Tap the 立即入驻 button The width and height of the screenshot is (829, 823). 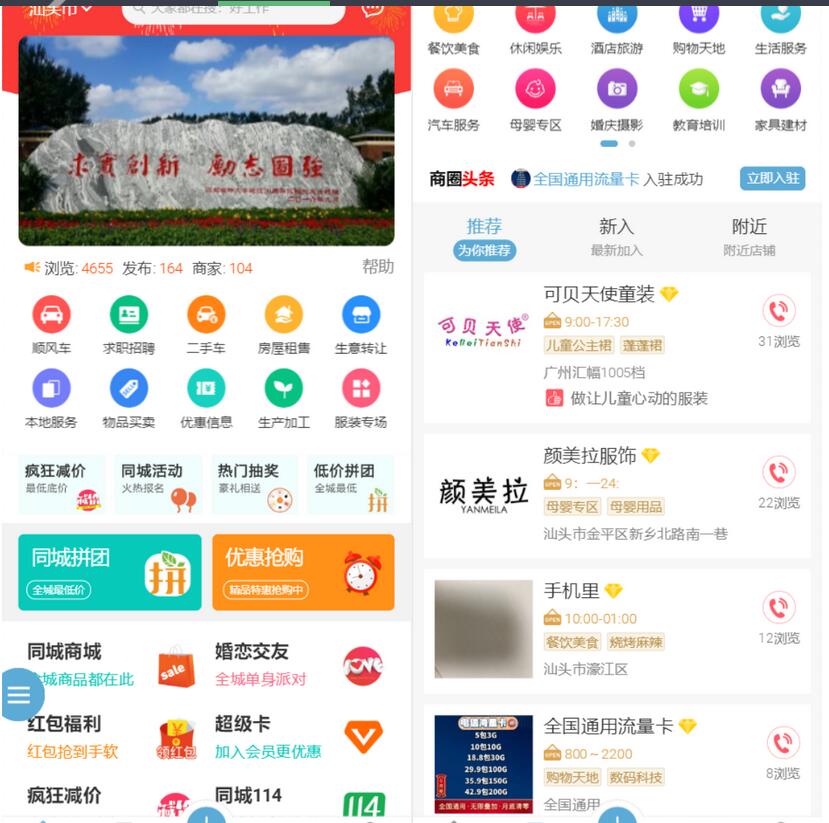point(772,178)
